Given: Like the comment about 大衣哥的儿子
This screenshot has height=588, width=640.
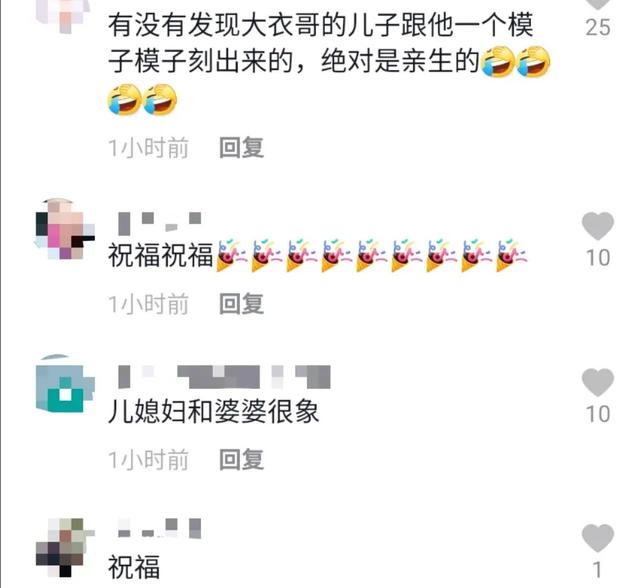Looking at the screenshot, I should tap(597, 5).
